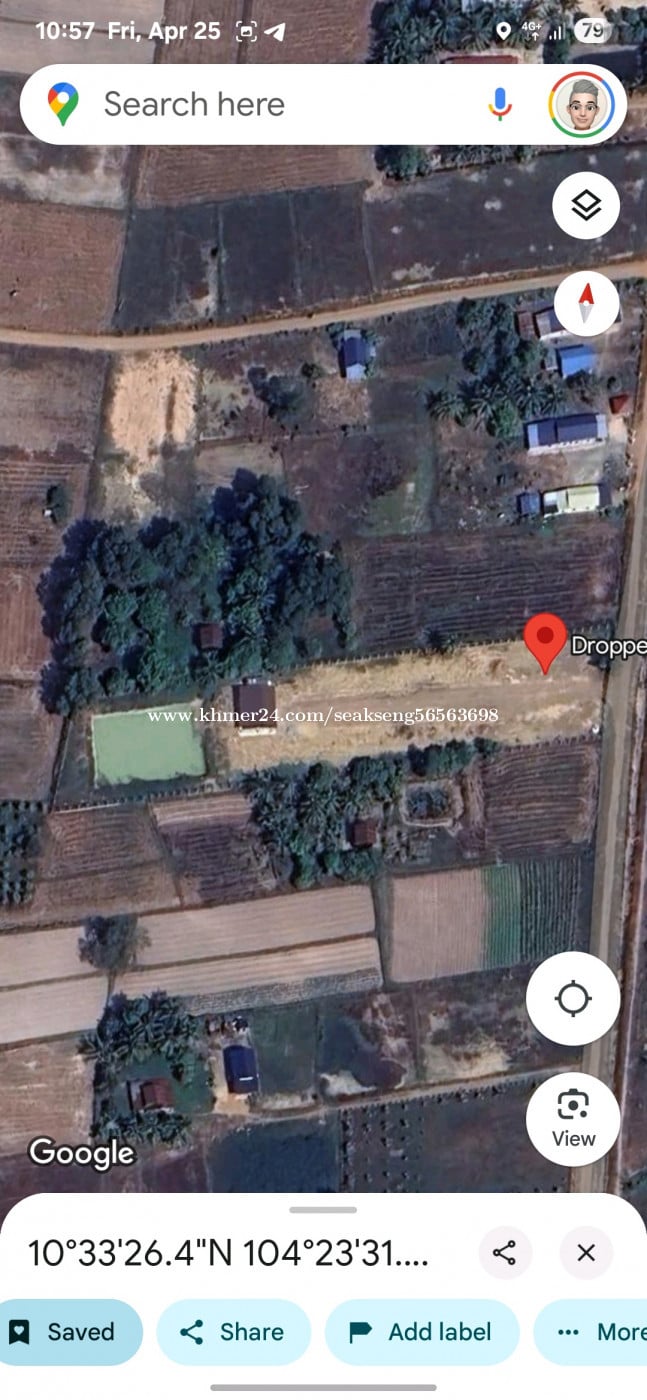Open the account profile avatar
The height and width of the screenshot is (1400, 647).
coord(581,104)
